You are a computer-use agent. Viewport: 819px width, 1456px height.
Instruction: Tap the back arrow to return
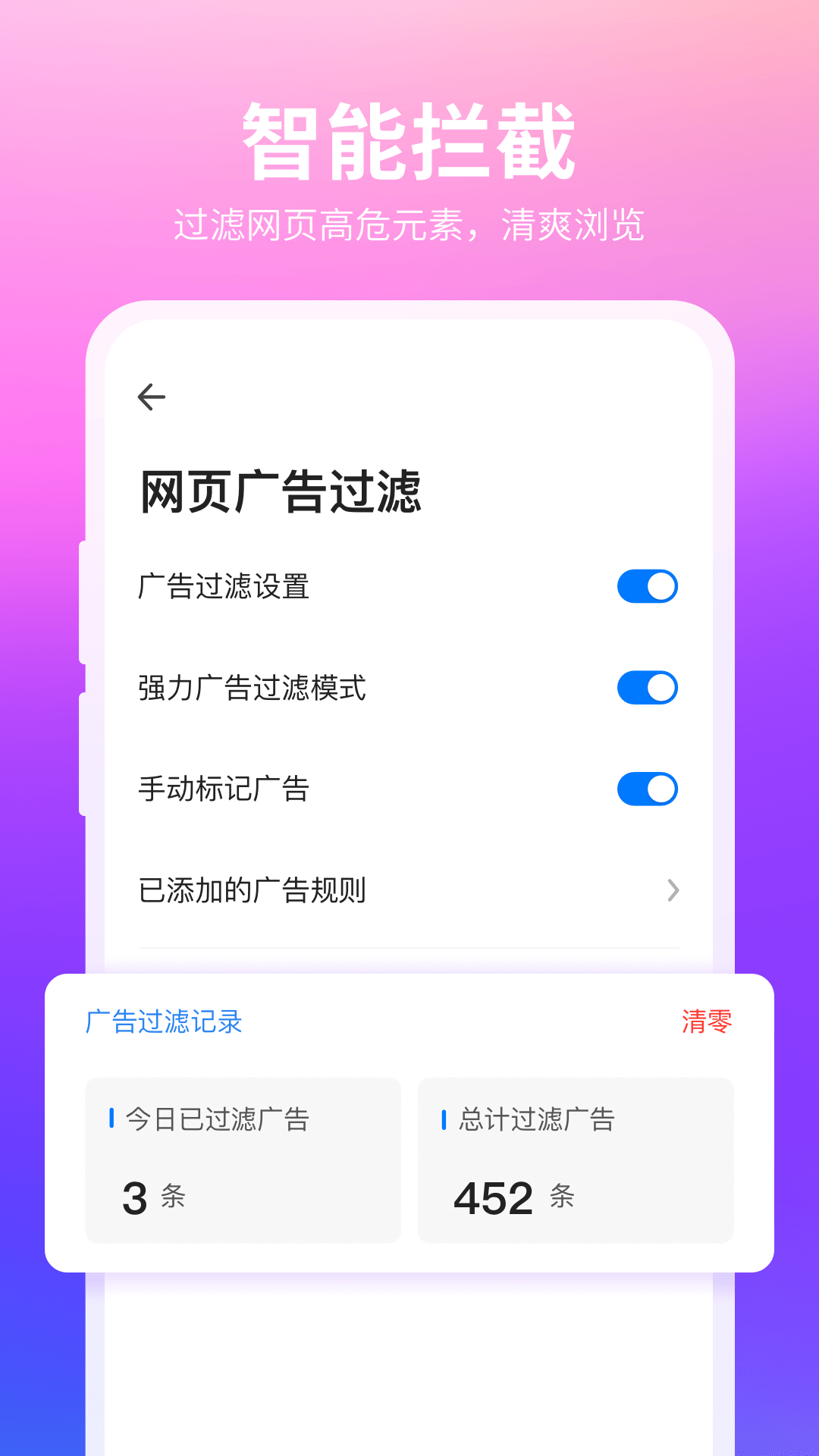(x=152, y=396)
